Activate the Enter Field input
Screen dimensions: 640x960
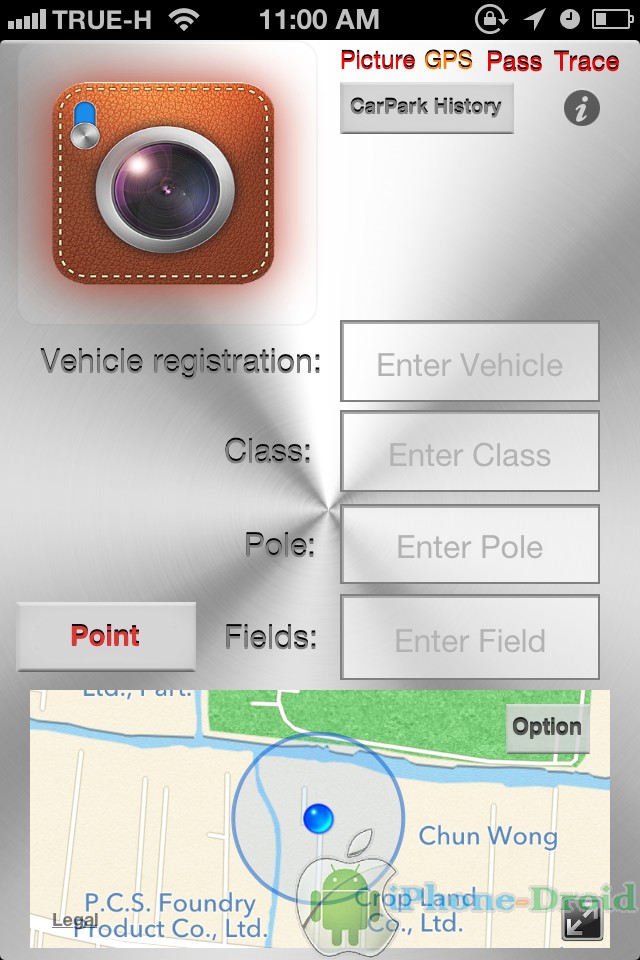click(470, 638)
